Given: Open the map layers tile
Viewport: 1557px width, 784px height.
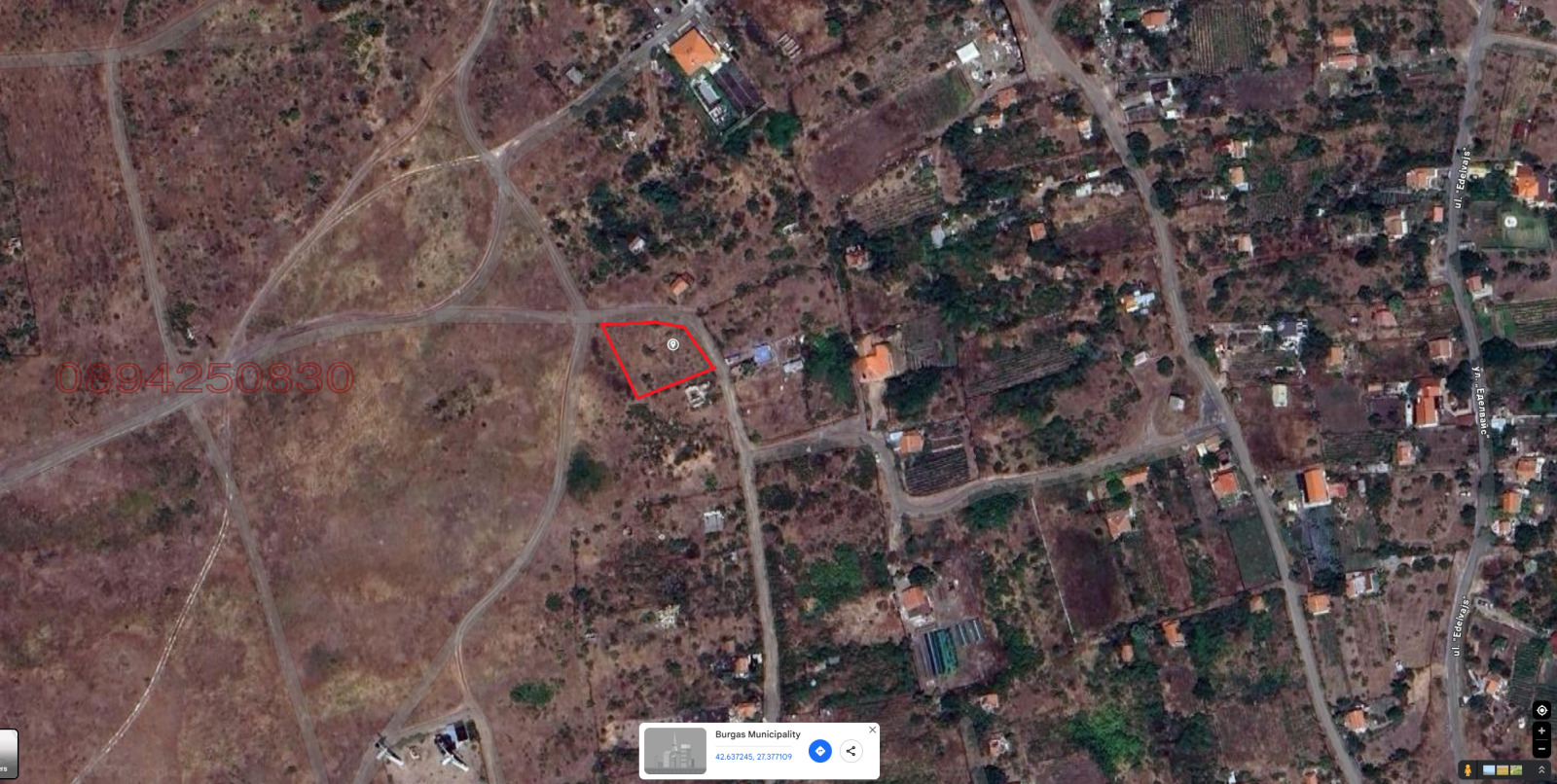Looking at the screenshot, I should click(8, 754).
